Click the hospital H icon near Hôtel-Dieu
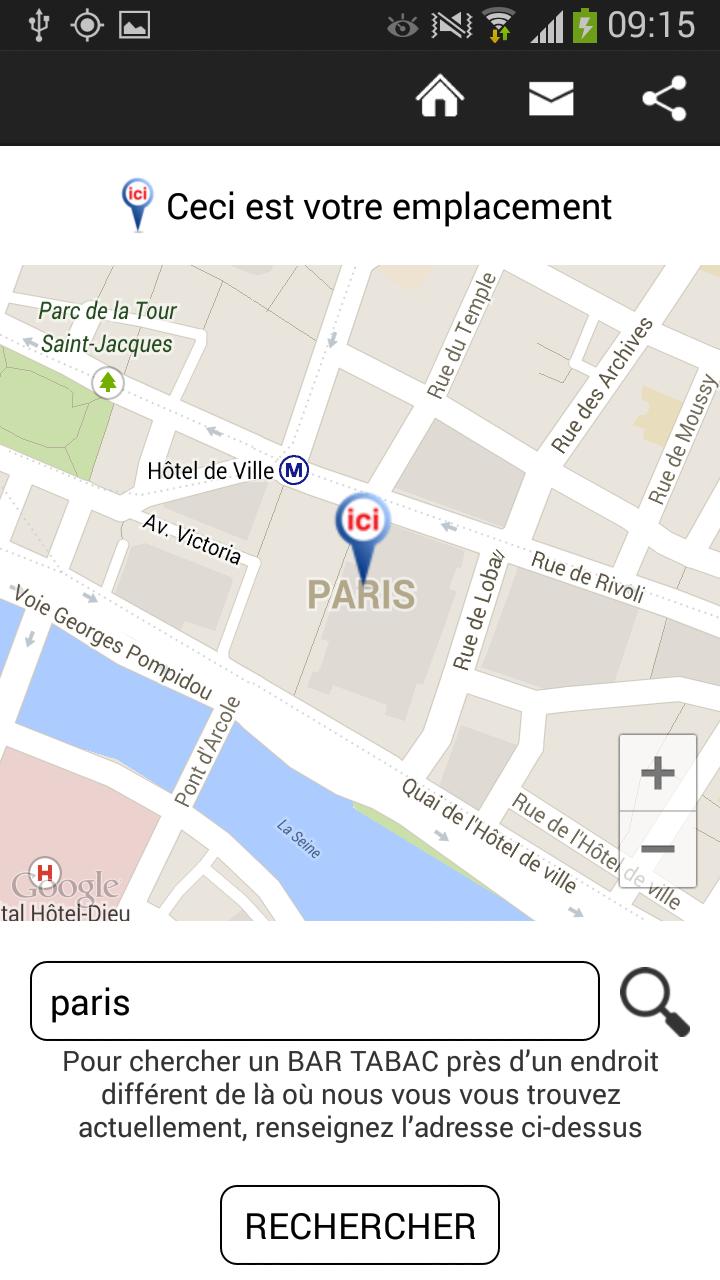Image resolution: width=720 pixels, height=1280 pixels. click(x=45, y=870)
